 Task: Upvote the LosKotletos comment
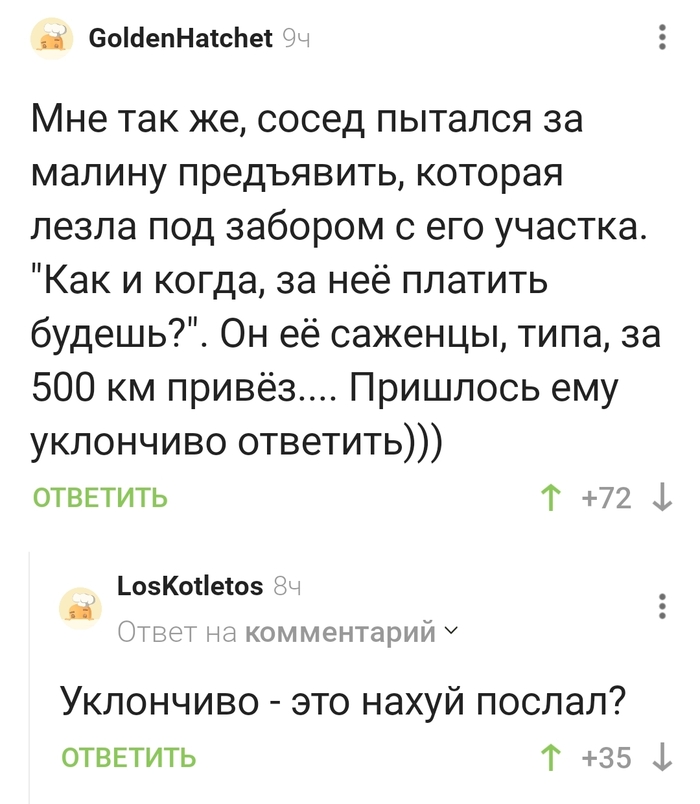[551, 757]
